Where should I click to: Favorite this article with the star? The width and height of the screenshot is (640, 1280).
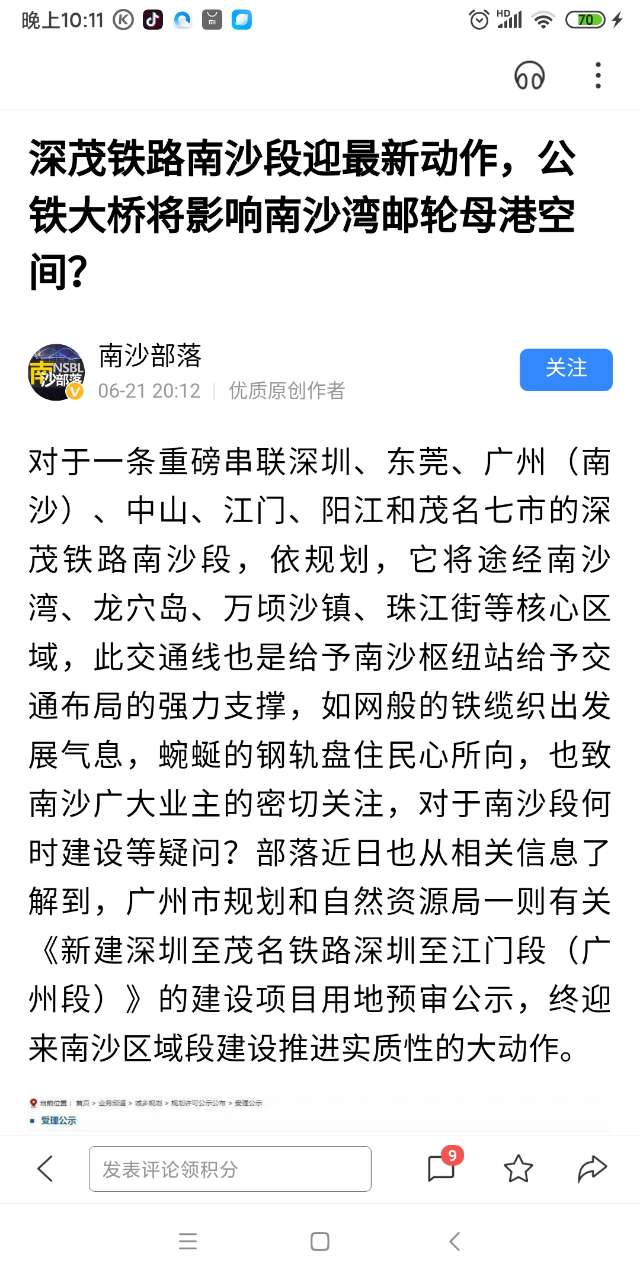pyautogui.click(x=518, y=1168)
